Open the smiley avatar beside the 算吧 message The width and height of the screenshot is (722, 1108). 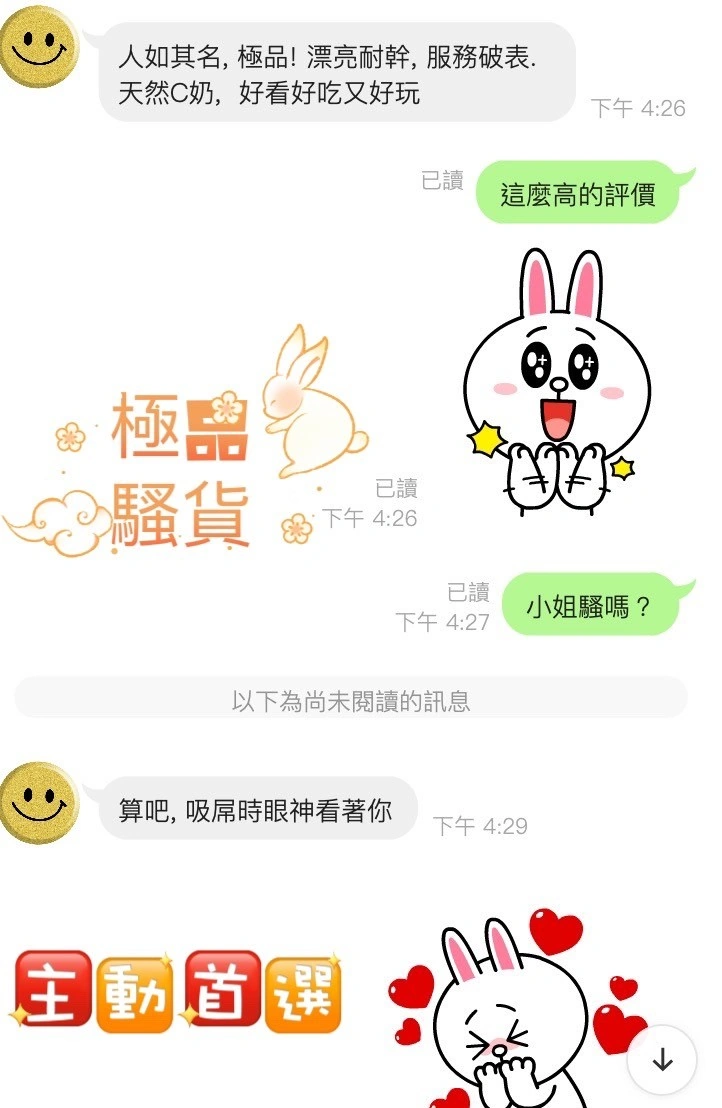[x=40, y=801]
